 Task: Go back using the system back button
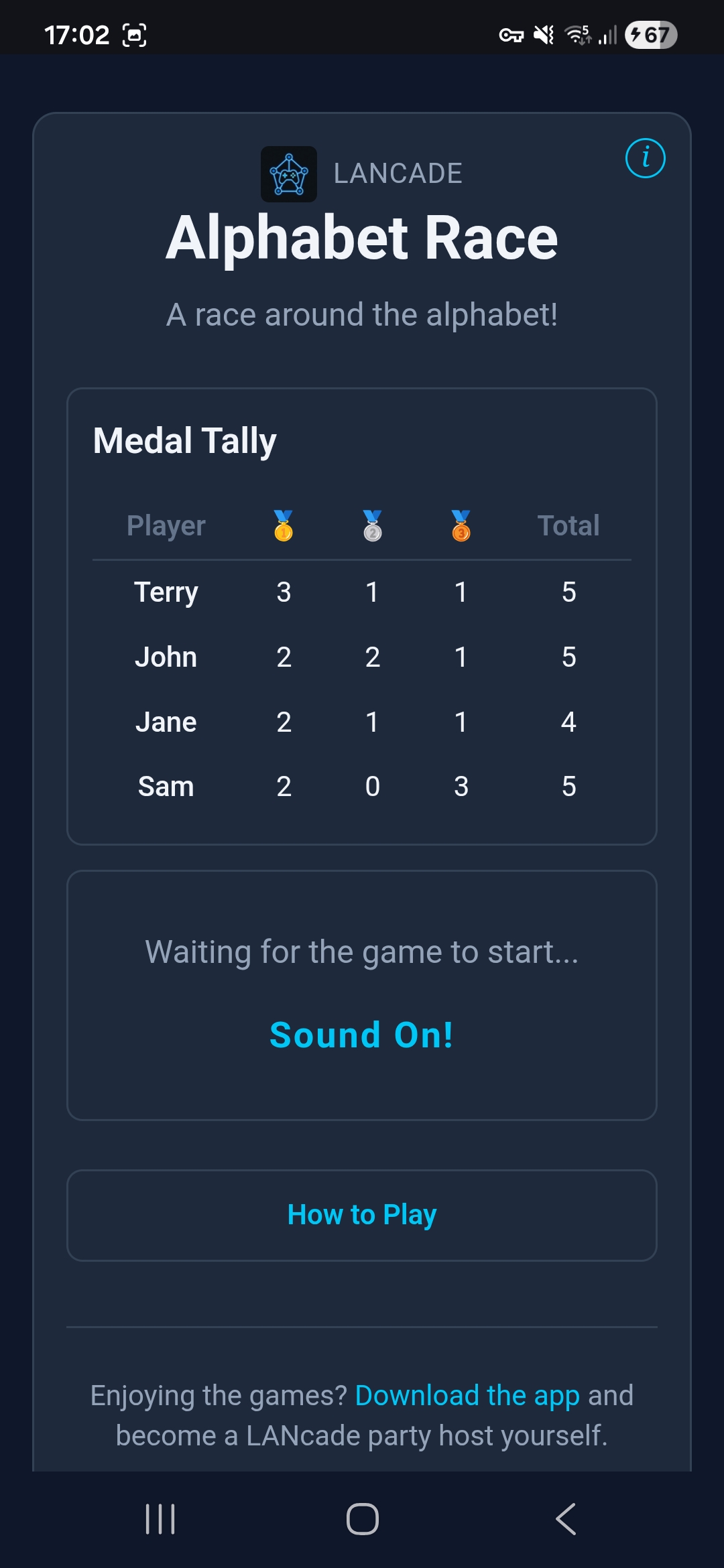(566, 1518)
